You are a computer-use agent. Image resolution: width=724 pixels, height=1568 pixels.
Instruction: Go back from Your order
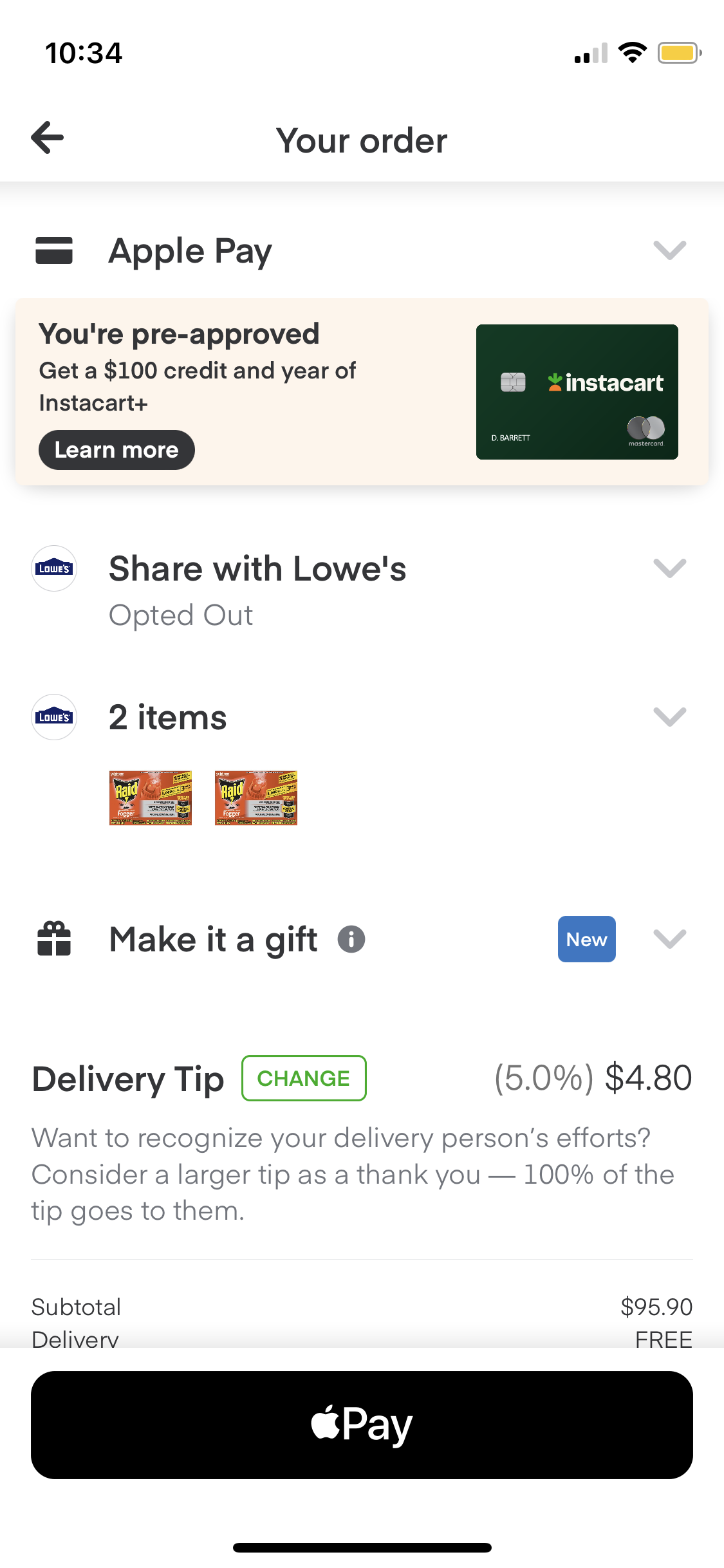[x=48, y=138]
